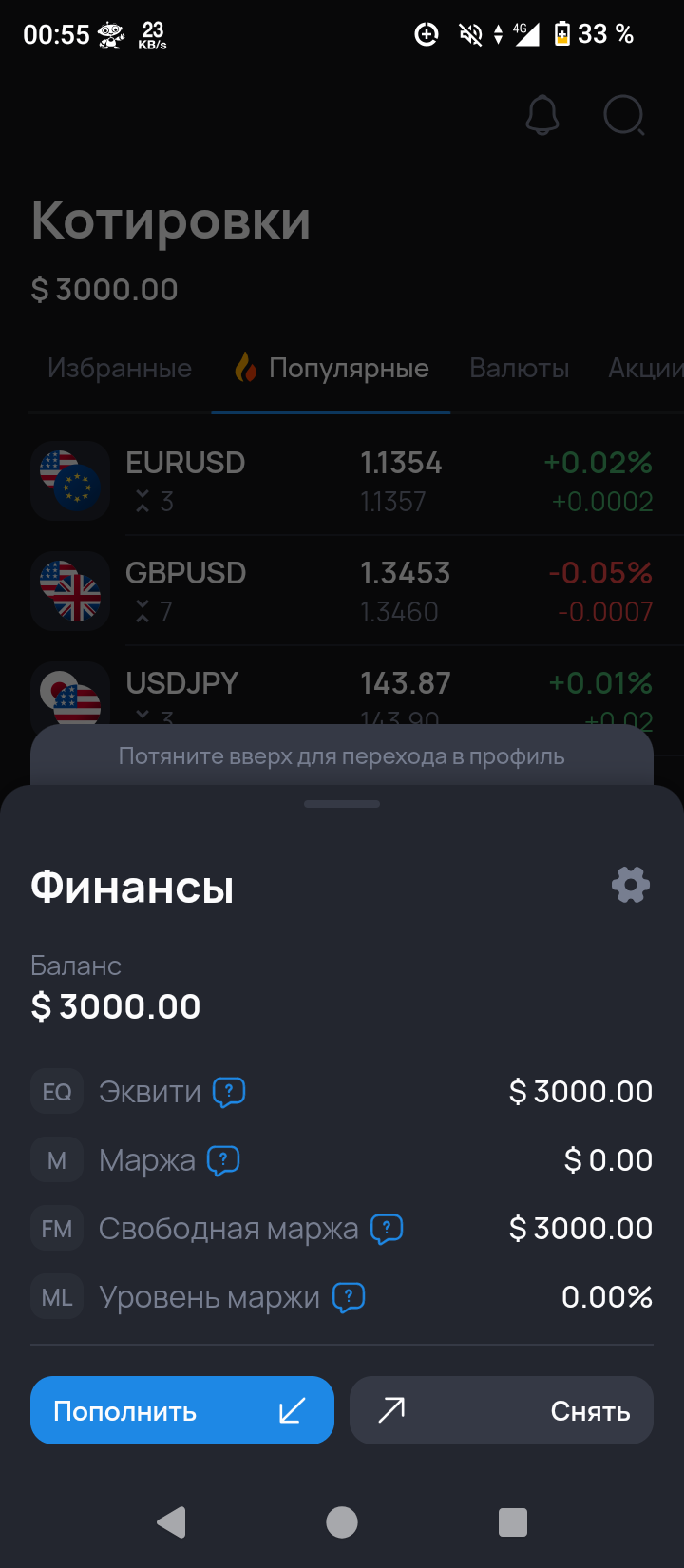The height and width of the screenshot is (1568, 684).
Task: Go back with the system back button
Action: (x=171, y=1522)
